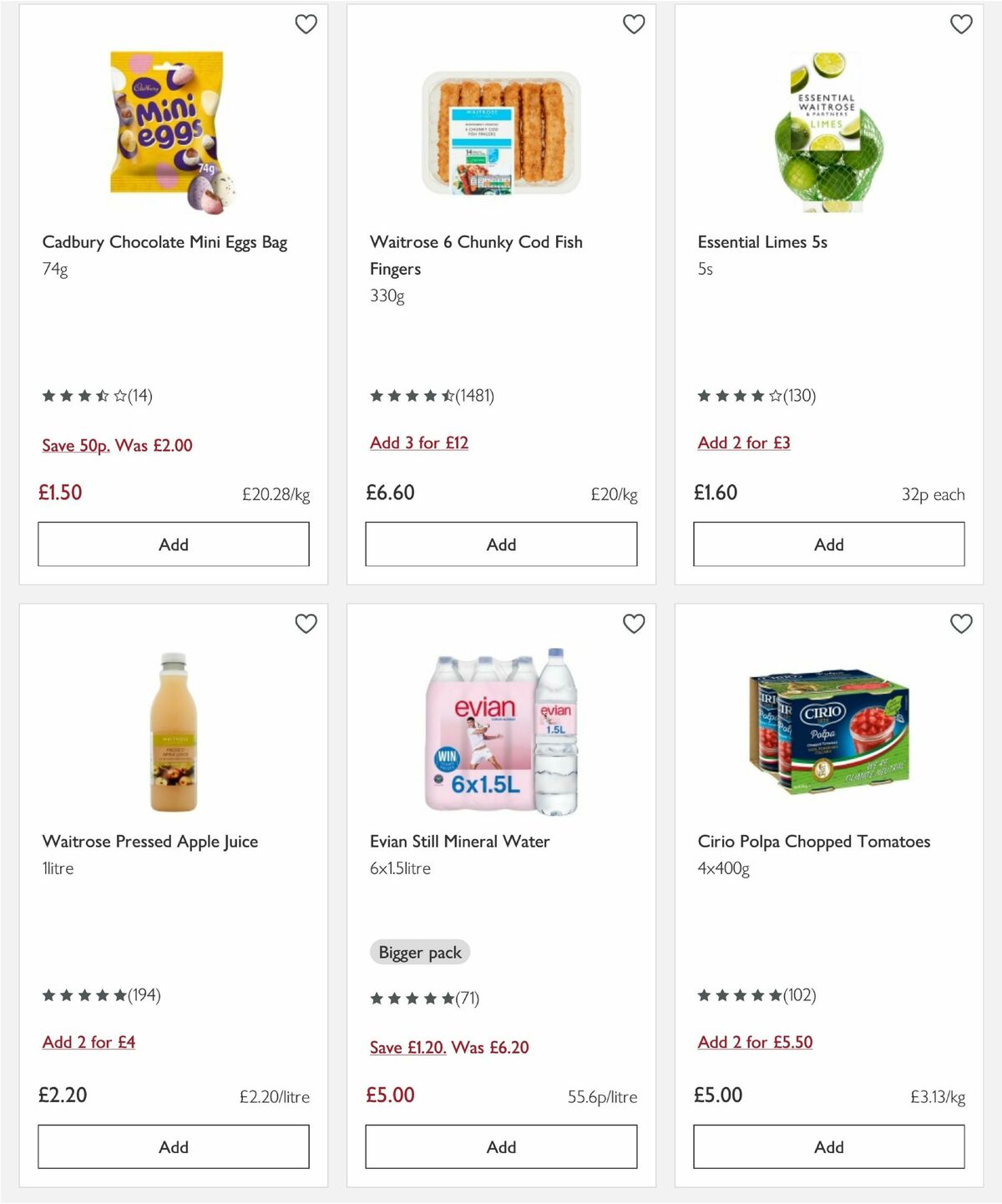Add the Evian Still Mineral Water to basket
Screen dimensions: 1002x1204
[499, 1146]
